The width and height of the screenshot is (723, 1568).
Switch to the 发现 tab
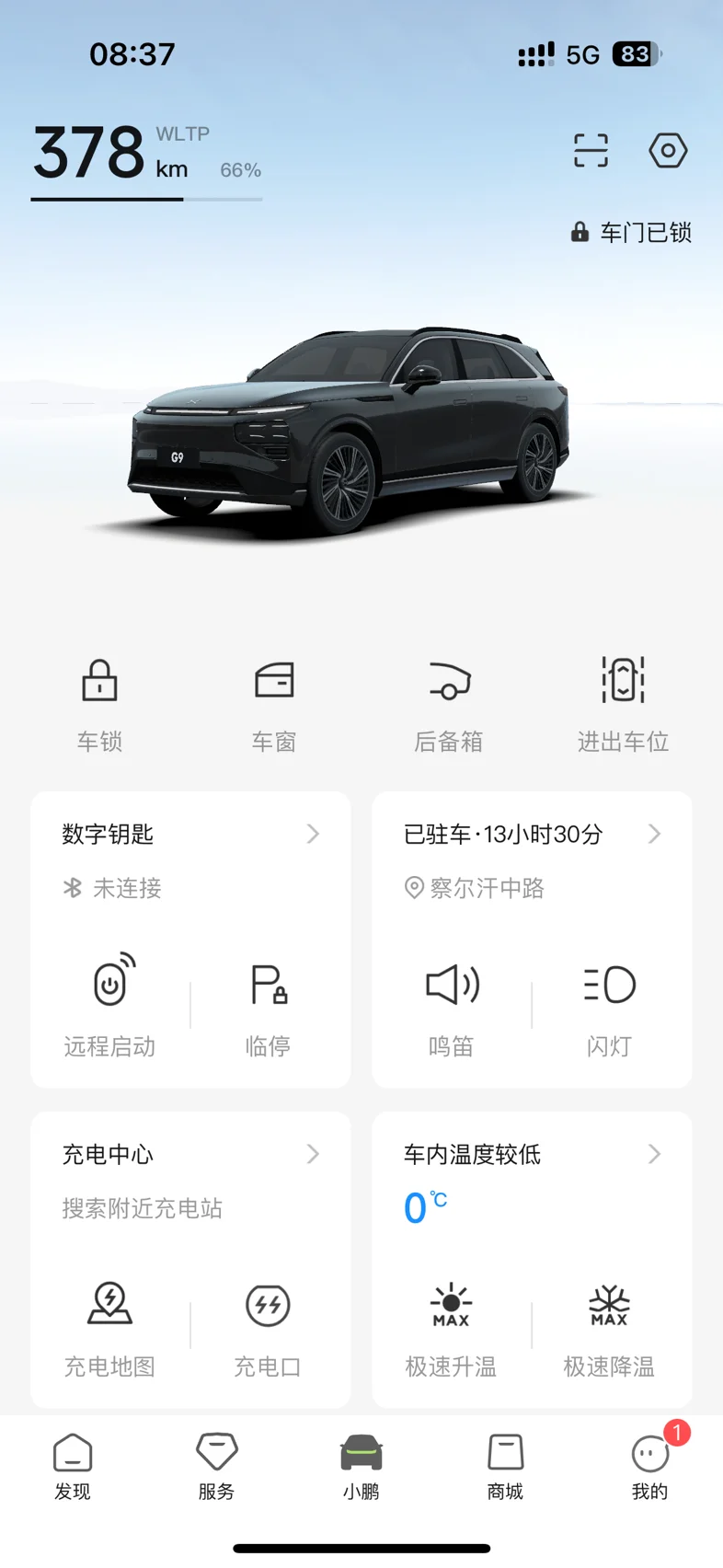click(x=73, y=1467)
